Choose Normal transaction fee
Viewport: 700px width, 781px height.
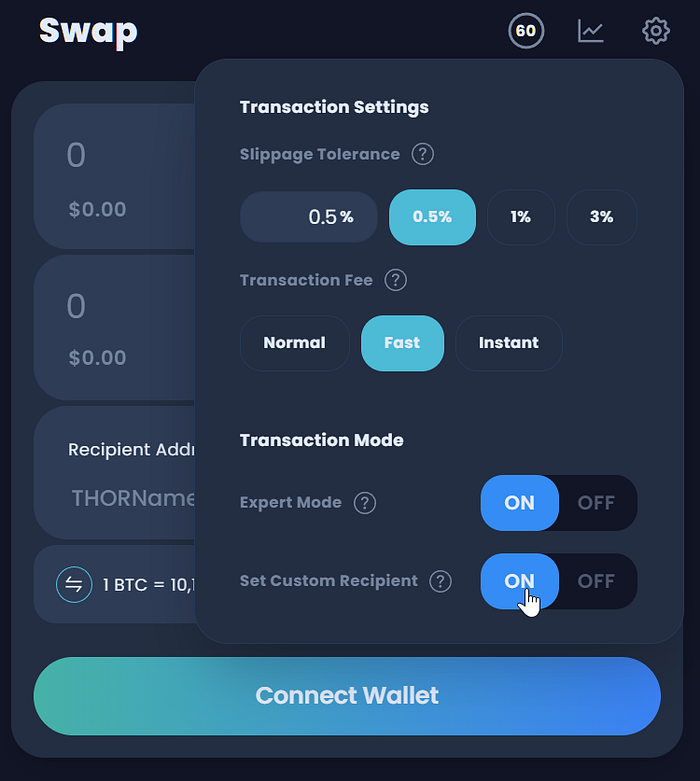294,343
